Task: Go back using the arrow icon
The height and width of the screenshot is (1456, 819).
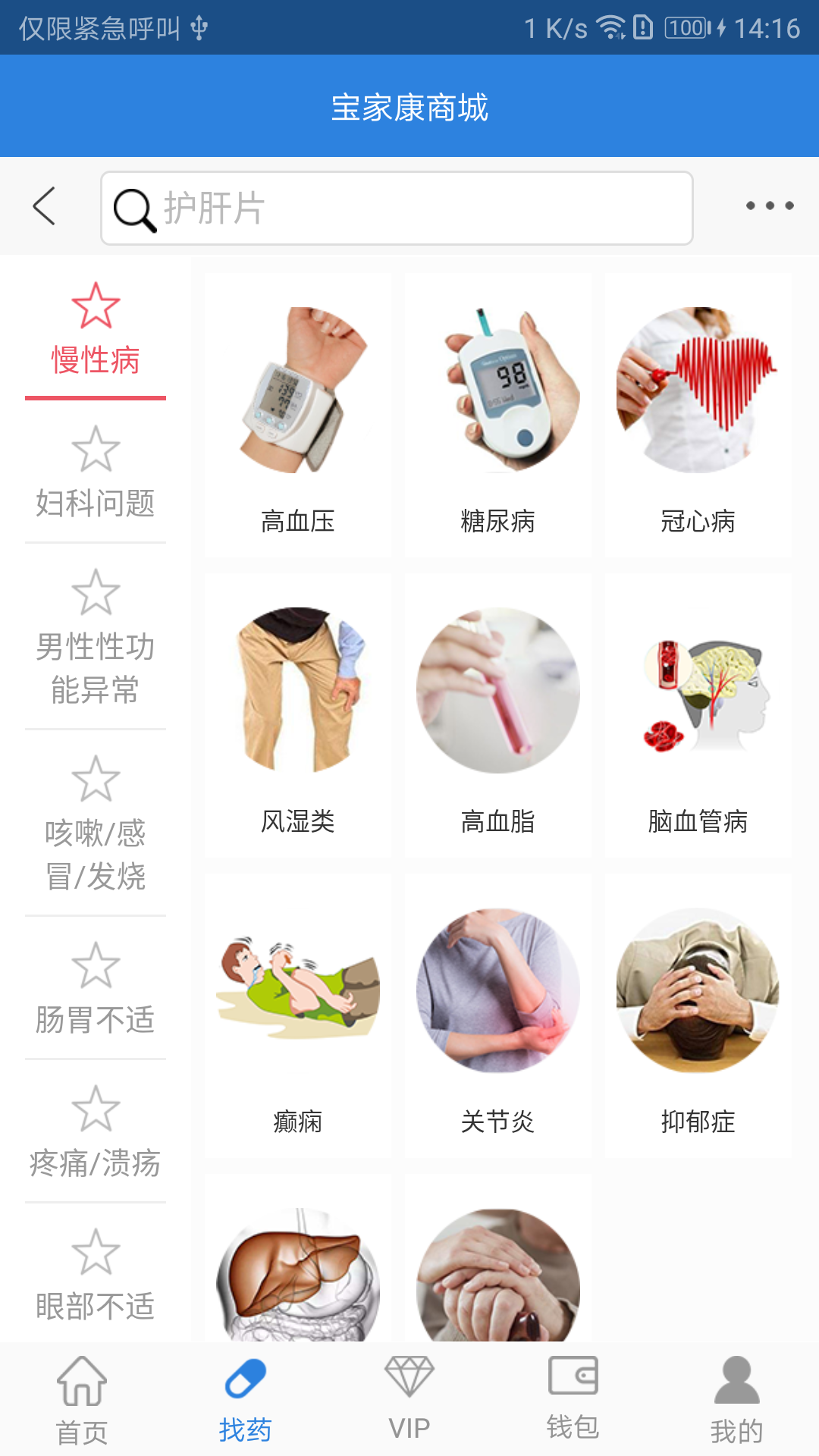Action: pyautogui.click(x=44, y=206)
